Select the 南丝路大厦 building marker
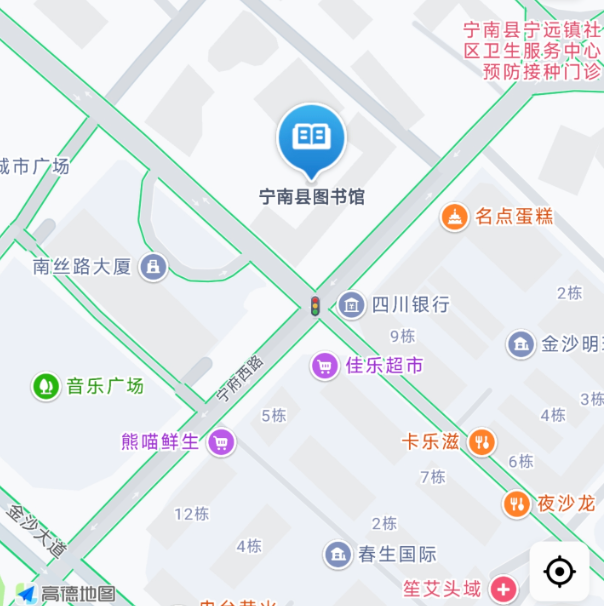 point(153,267)
